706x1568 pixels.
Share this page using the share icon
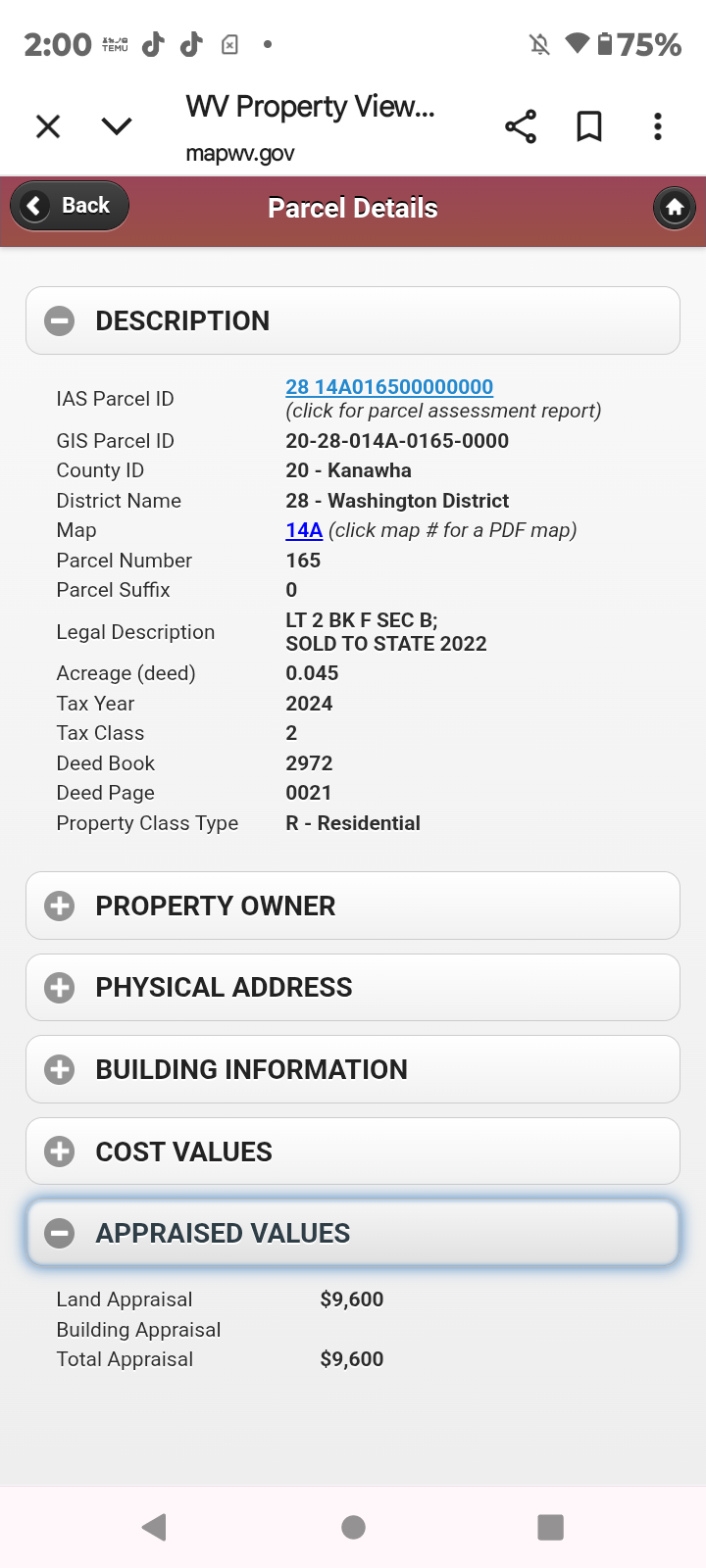[x=521, y=125]
